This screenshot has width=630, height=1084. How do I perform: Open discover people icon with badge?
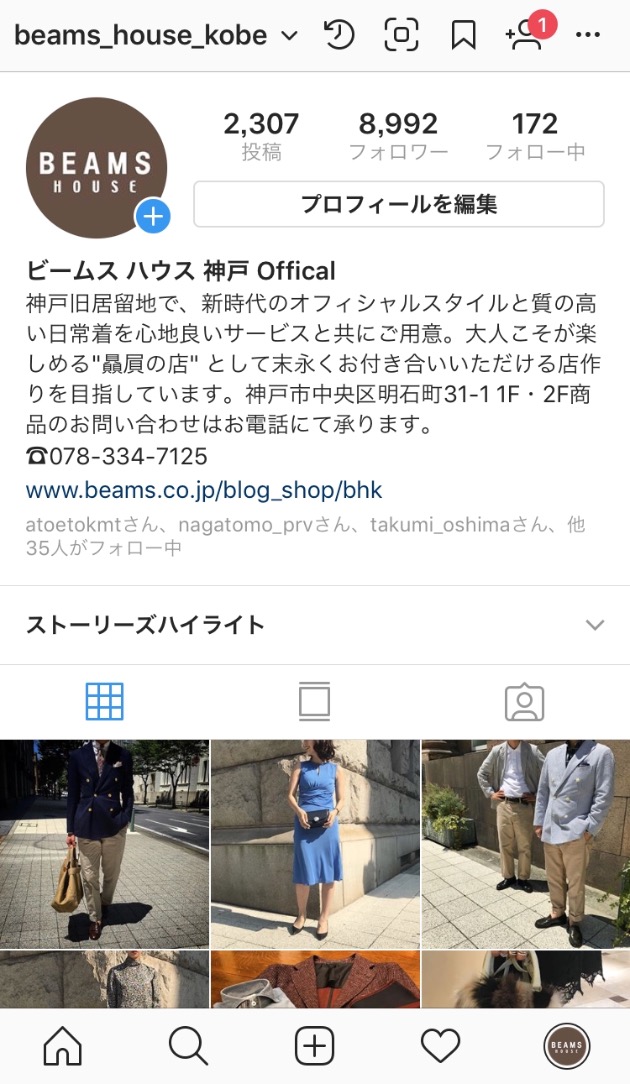coord(526,35)
